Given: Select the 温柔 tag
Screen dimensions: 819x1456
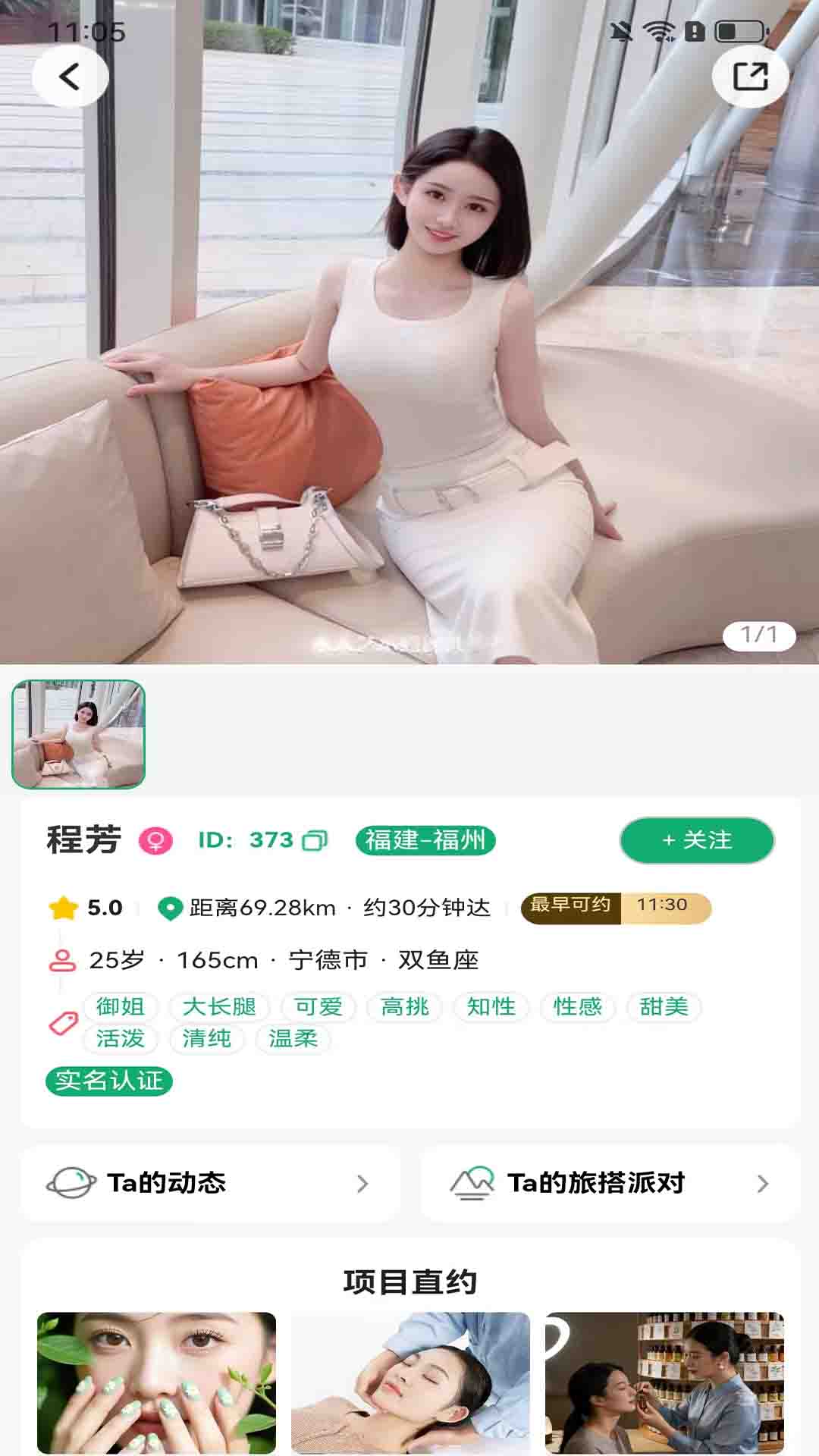Looking at the screenshot, I should click(293, 1040).
